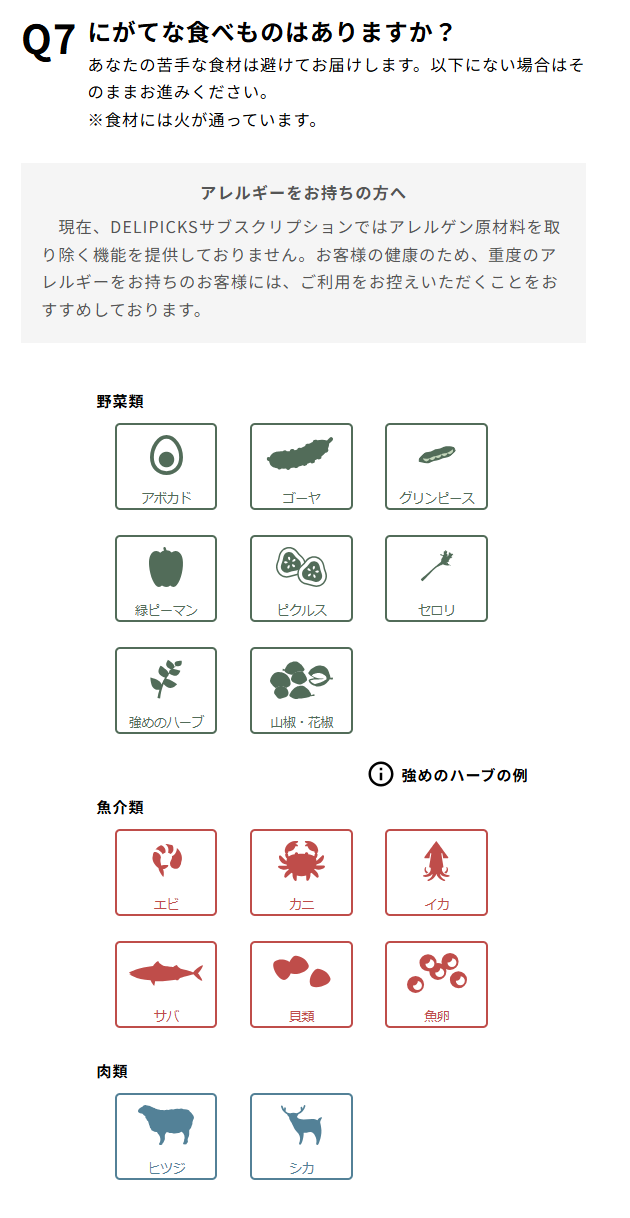The height and width of the screenshot is (1218, 630).
Task: Select 強めのハーブ option
Action: 166,690
